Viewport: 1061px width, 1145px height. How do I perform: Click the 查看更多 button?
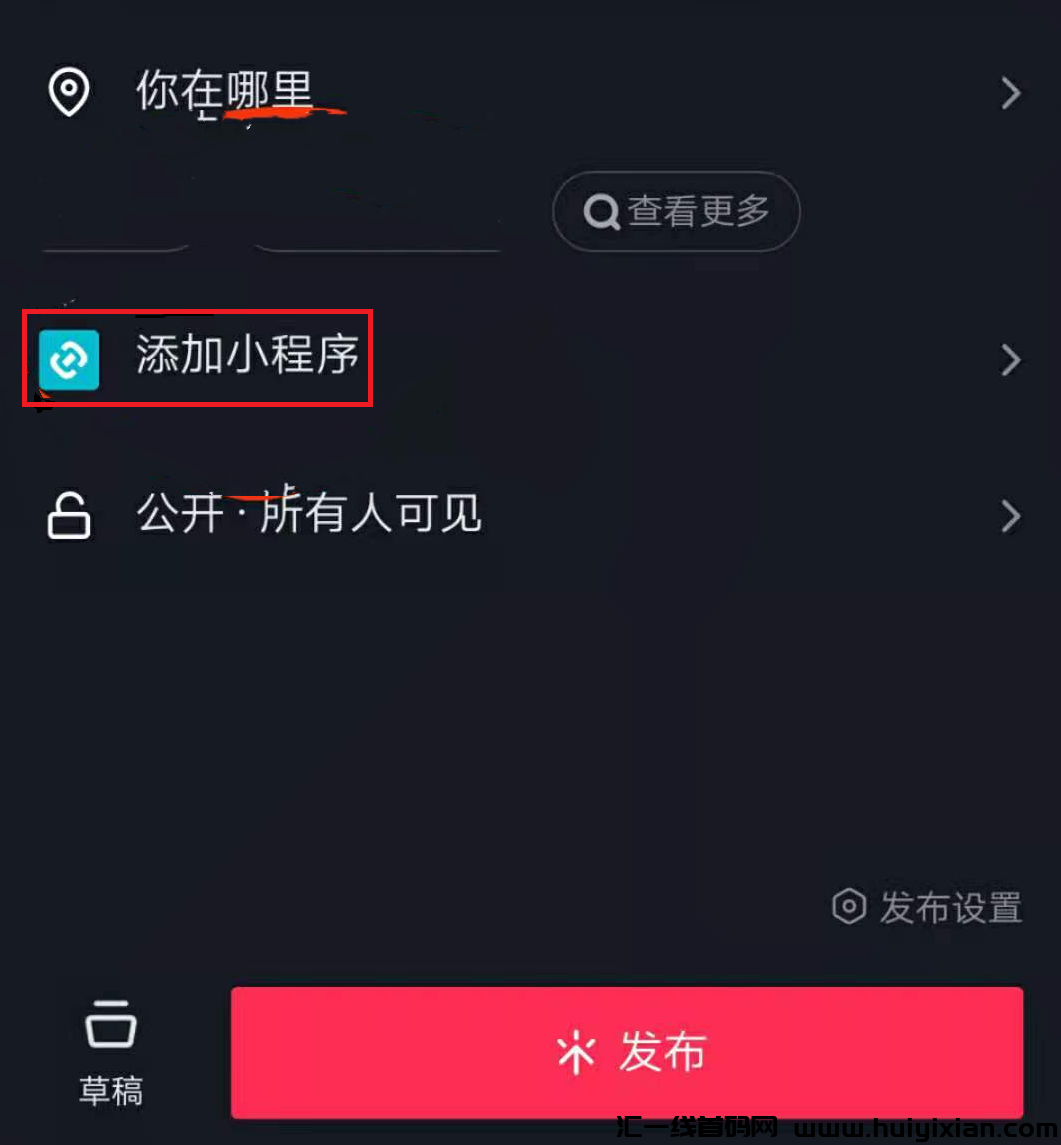675,211
